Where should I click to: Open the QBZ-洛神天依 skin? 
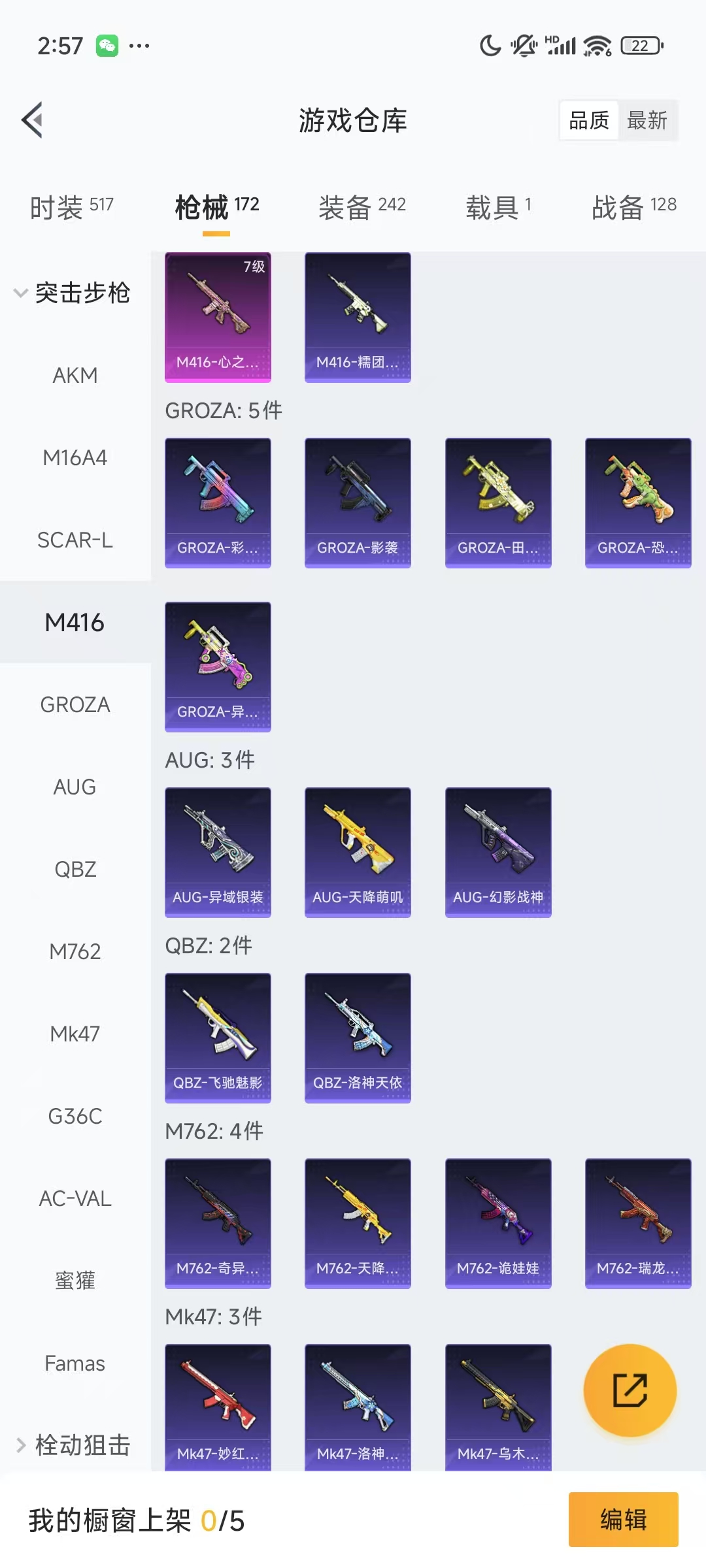(358, 1038)
